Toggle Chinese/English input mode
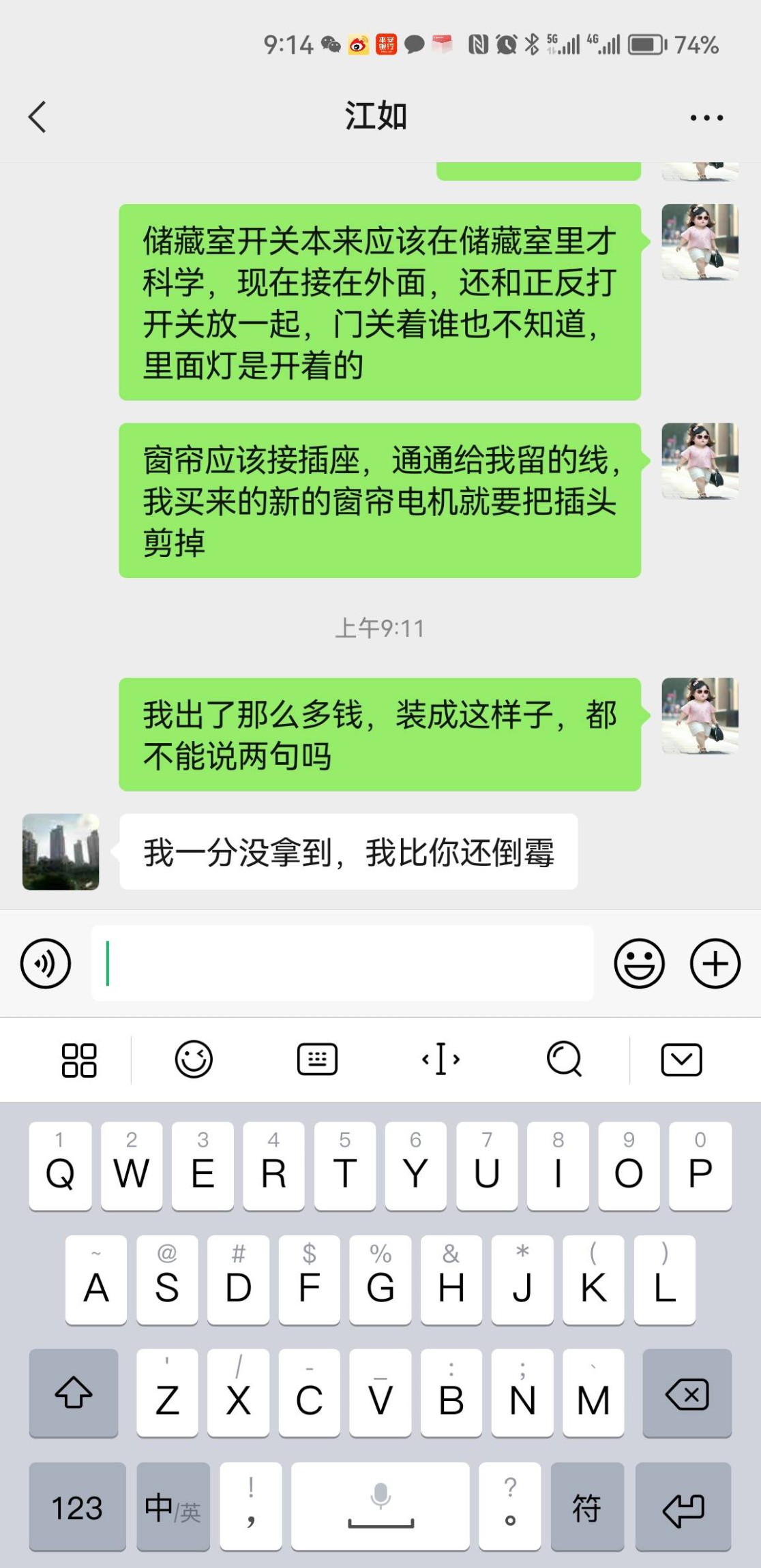Image resolution: width=761 pixels, height=1568 pixels. pos(173,1507)
